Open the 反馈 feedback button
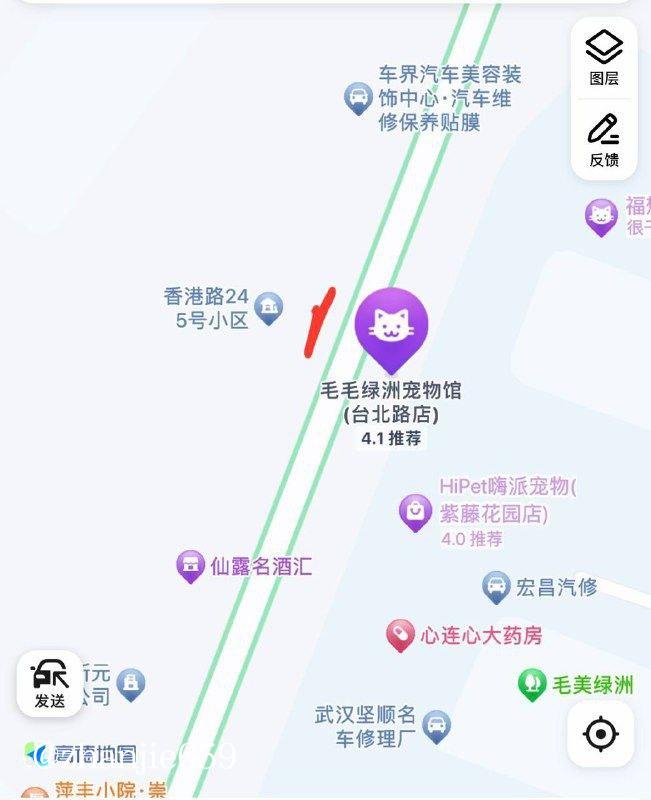Viewport: 651px width, 800px height. click(604, 140)
